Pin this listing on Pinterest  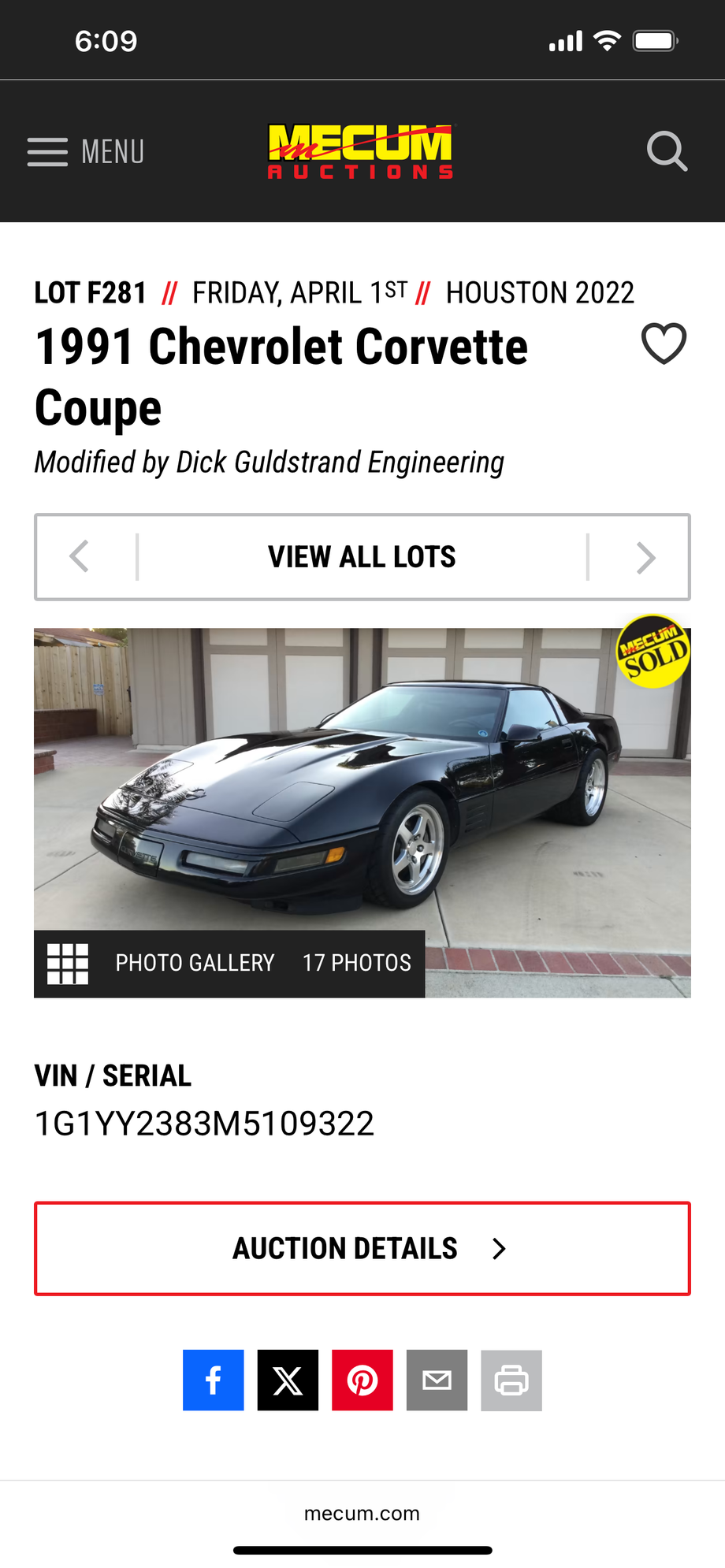coord(362,1380)
